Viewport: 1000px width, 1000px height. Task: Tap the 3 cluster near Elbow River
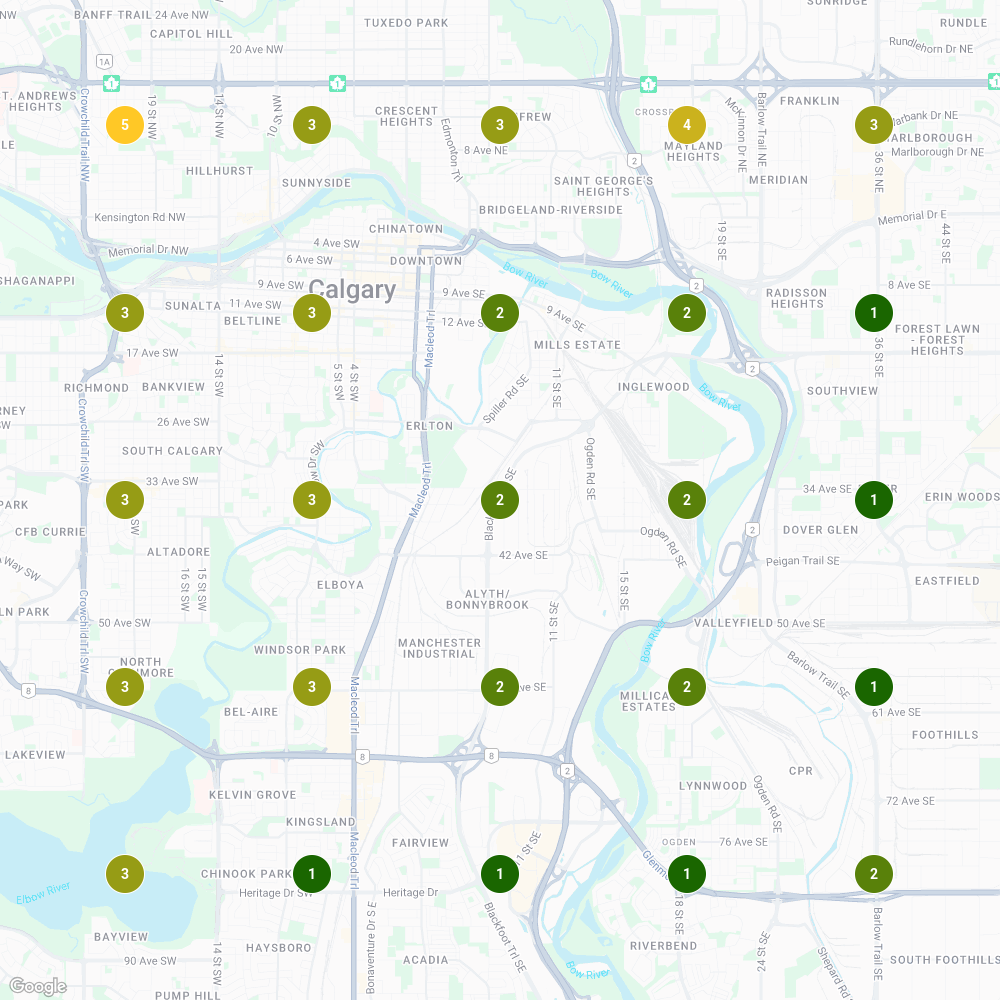click(x=125, y=874)
